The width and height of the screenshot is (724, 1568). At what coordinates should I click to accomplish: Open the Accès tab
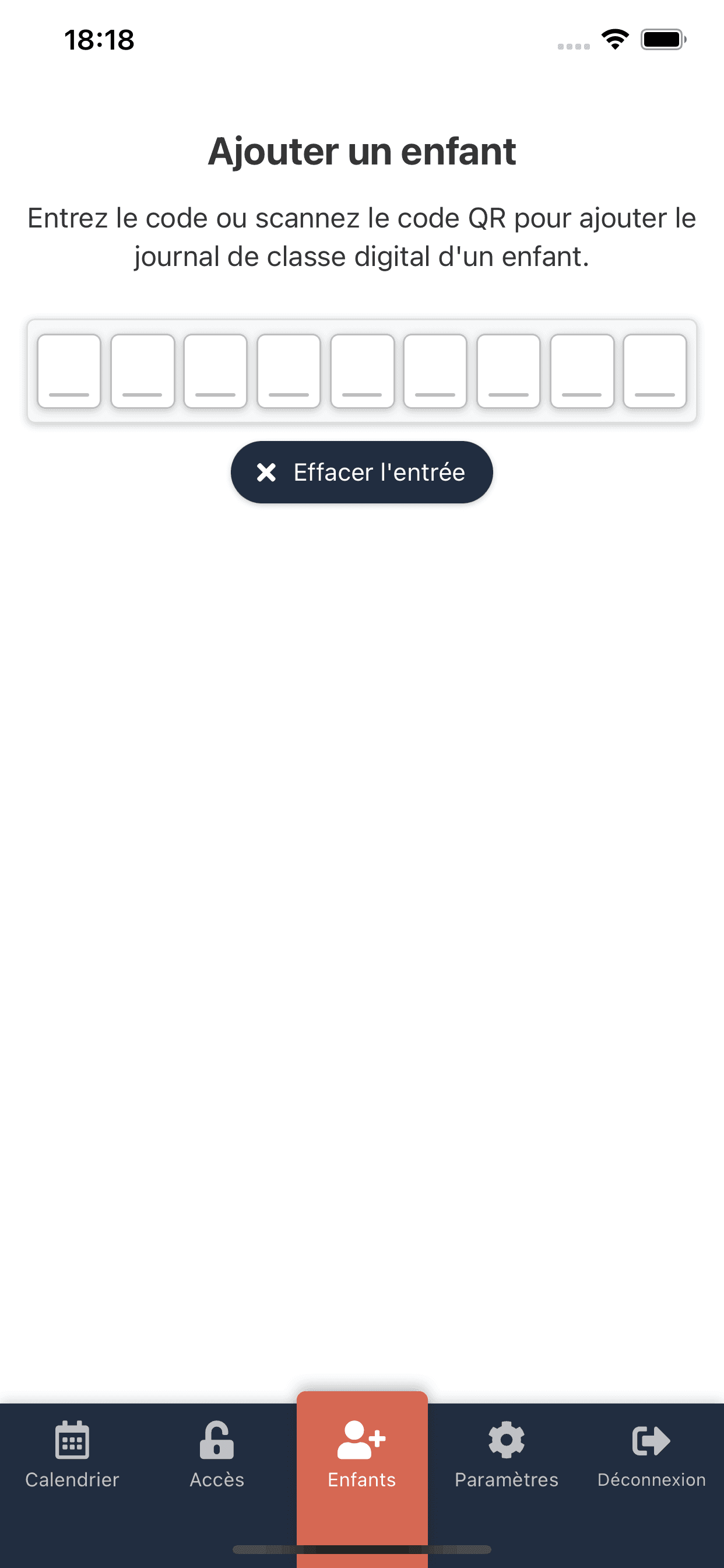point(217,1455)
